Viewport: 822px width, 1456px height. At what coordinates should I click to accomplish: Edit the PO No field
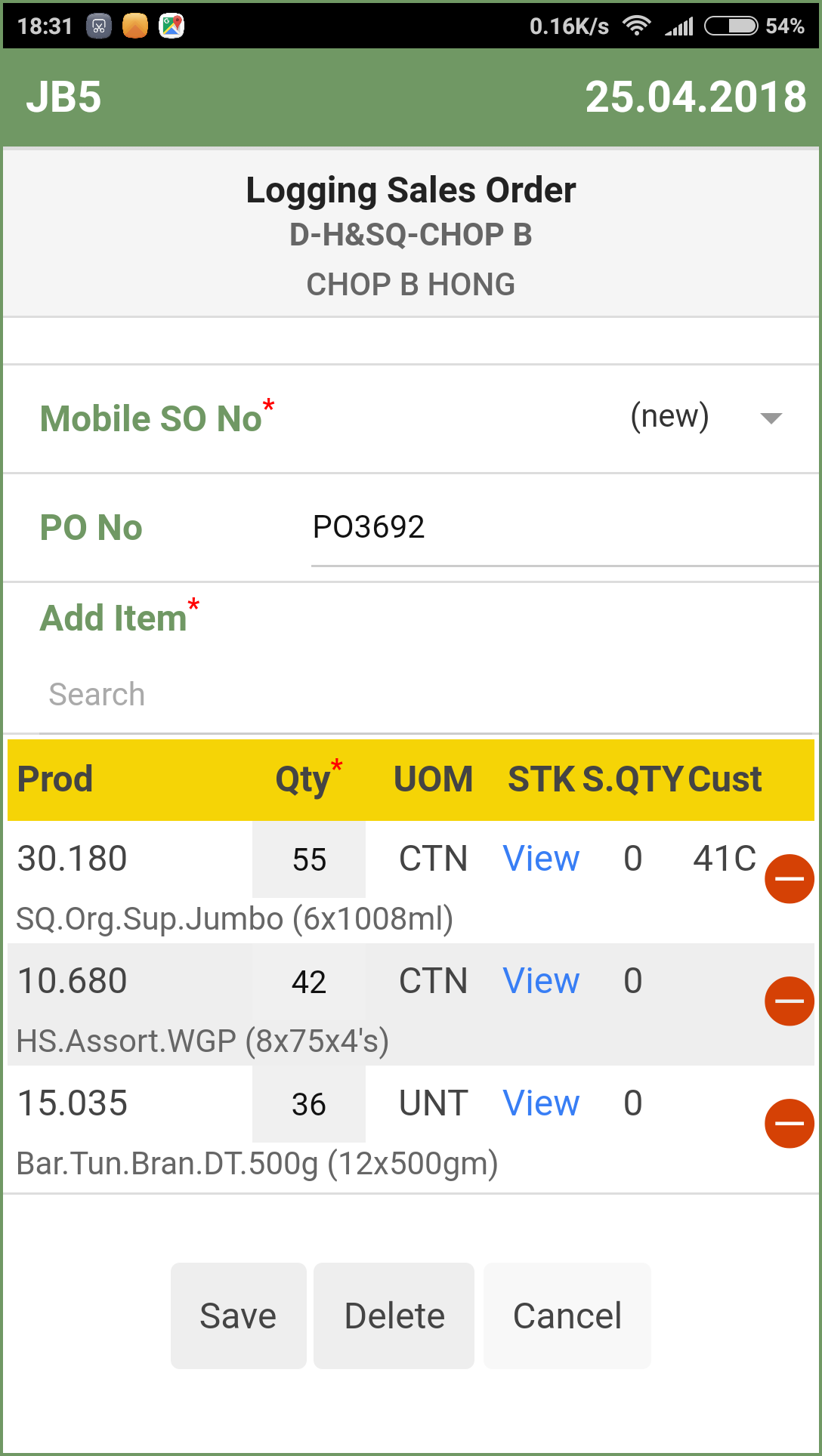[564, 528]
